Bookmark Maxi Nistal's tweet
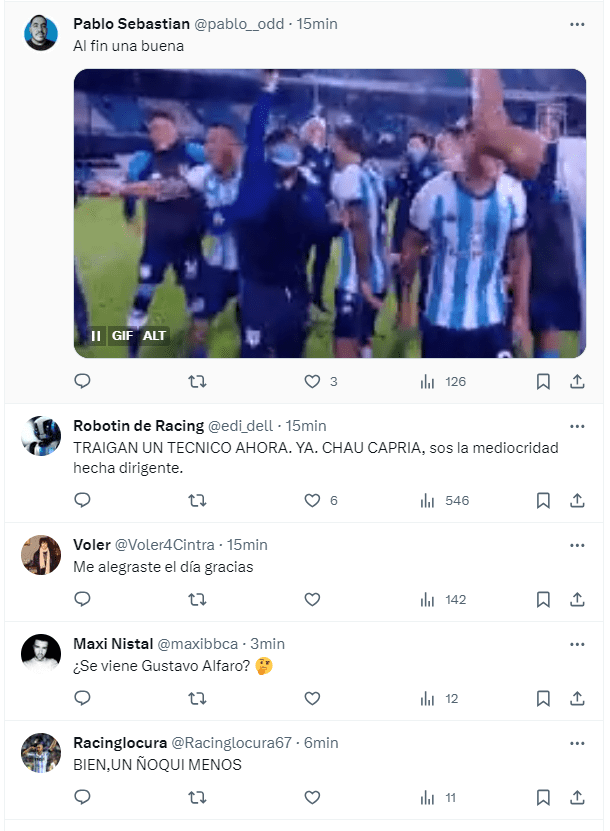The width and height of the screenshot is (610, 831). click(x=543, y=698)
